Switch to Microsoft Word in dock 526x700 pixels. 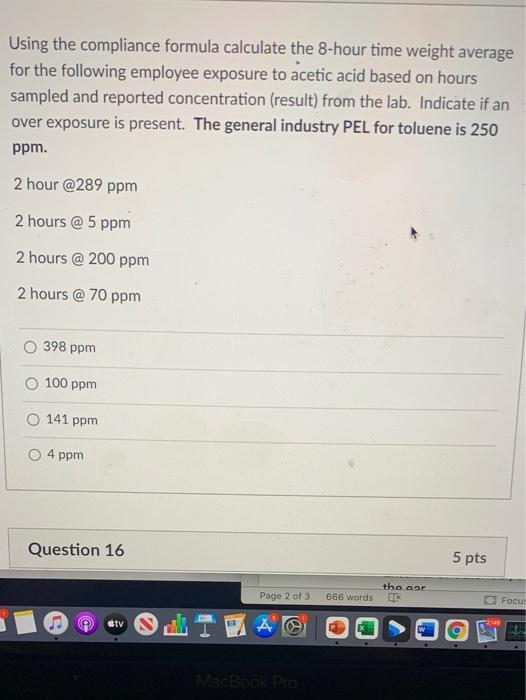click(426, 630)
